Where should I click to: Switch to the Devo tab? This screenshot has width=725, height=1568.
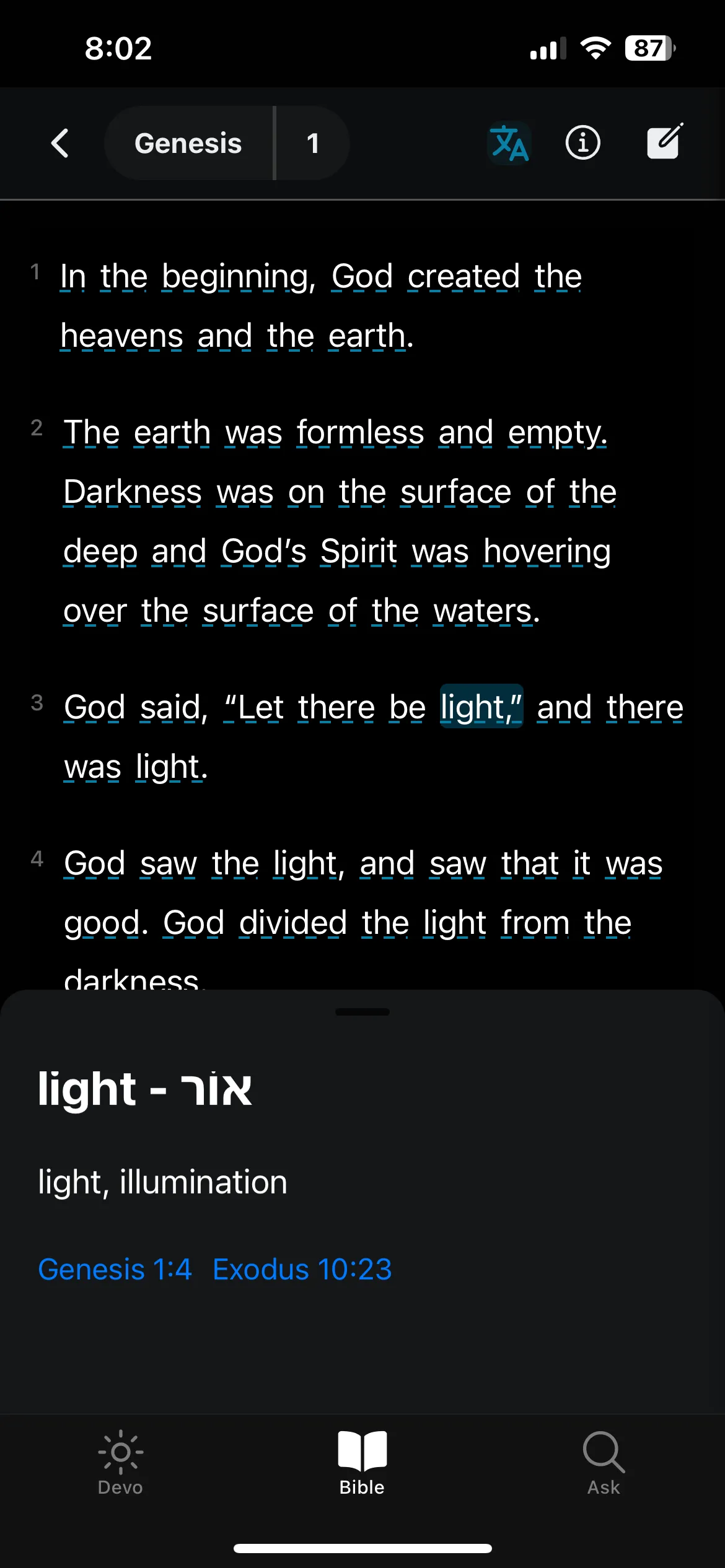coord(120,1461)
